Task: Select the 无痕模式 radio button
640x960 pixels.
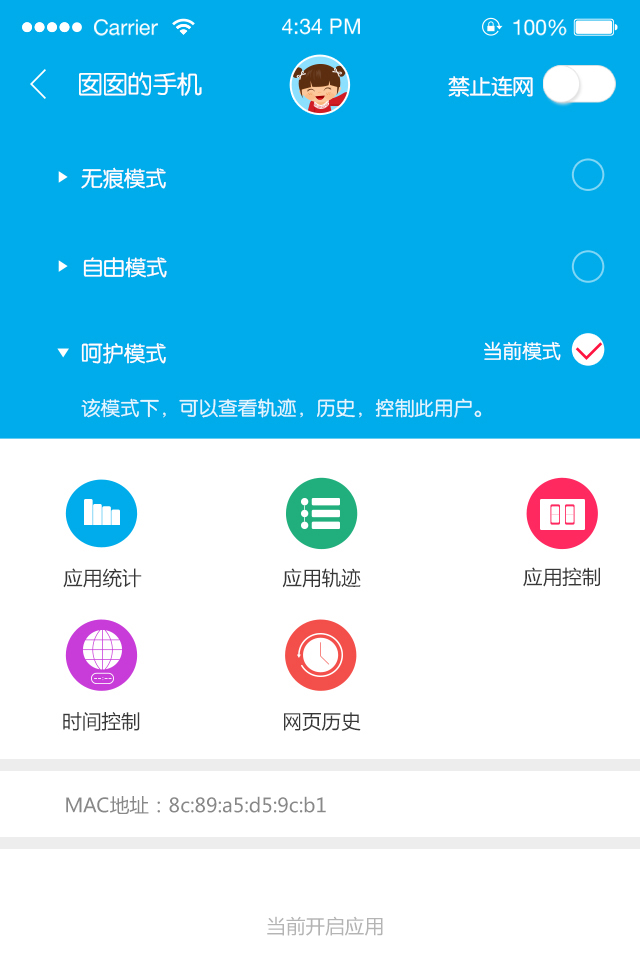Action: (588, 176)
